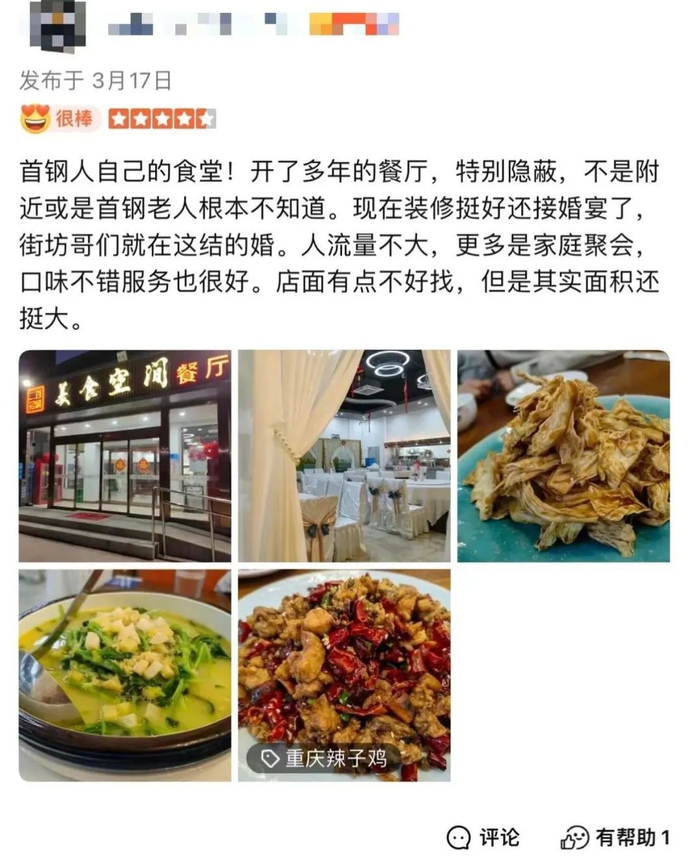700x864 pixels.
Task: Open the tofu skin dish photo
Action: (563, 456)
